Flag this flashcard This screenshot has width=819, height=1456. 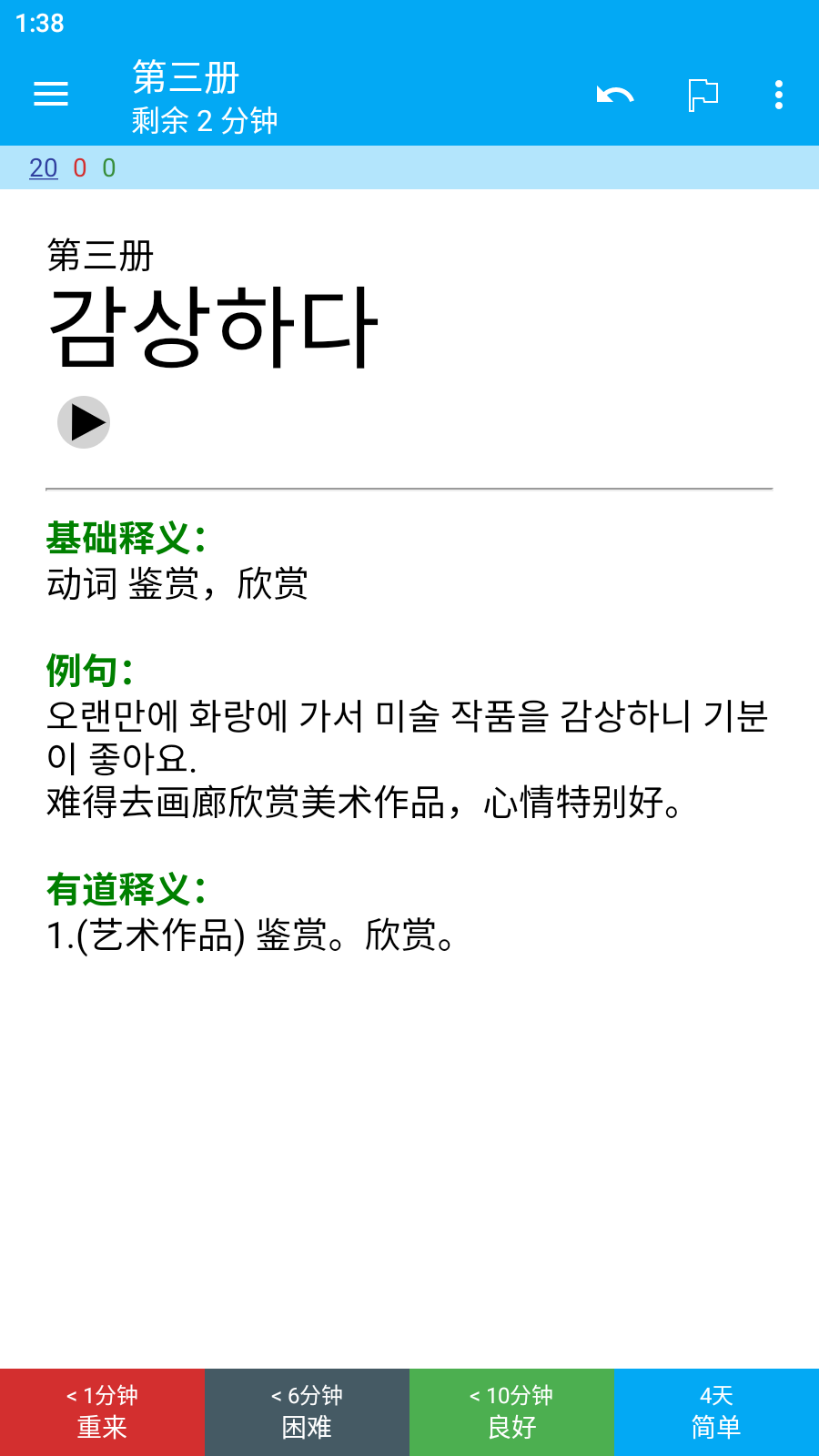tap(703, 95)
